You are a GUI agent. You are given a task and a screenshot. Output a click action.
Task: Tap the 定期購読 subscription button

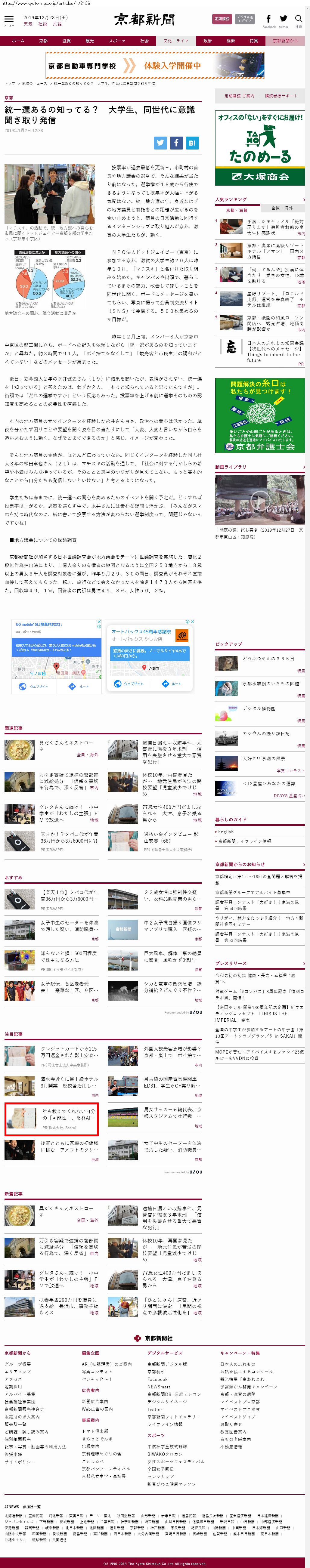coord(222,19)
